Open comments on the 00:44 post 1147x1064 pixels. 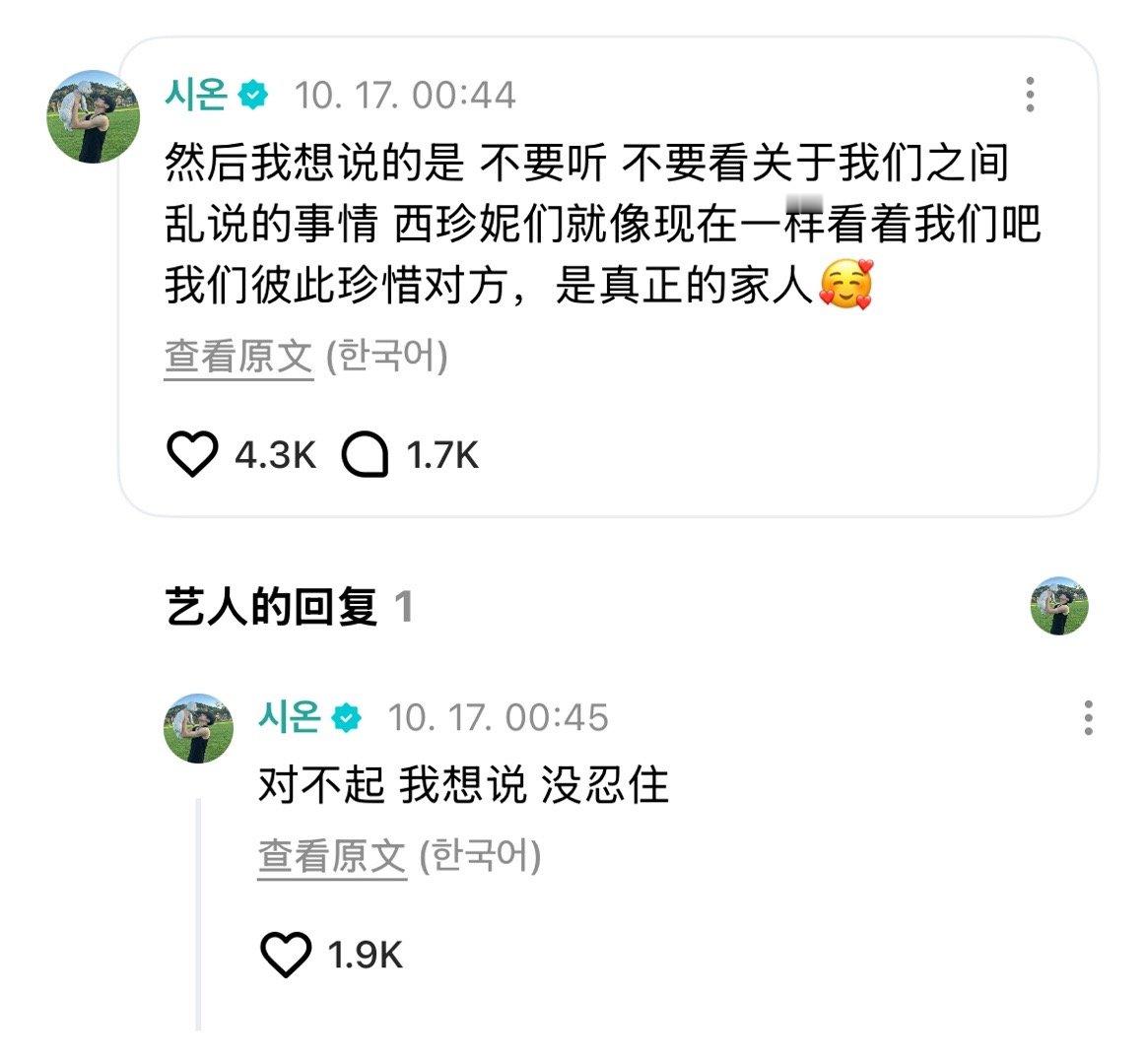(x=365, y=455)
